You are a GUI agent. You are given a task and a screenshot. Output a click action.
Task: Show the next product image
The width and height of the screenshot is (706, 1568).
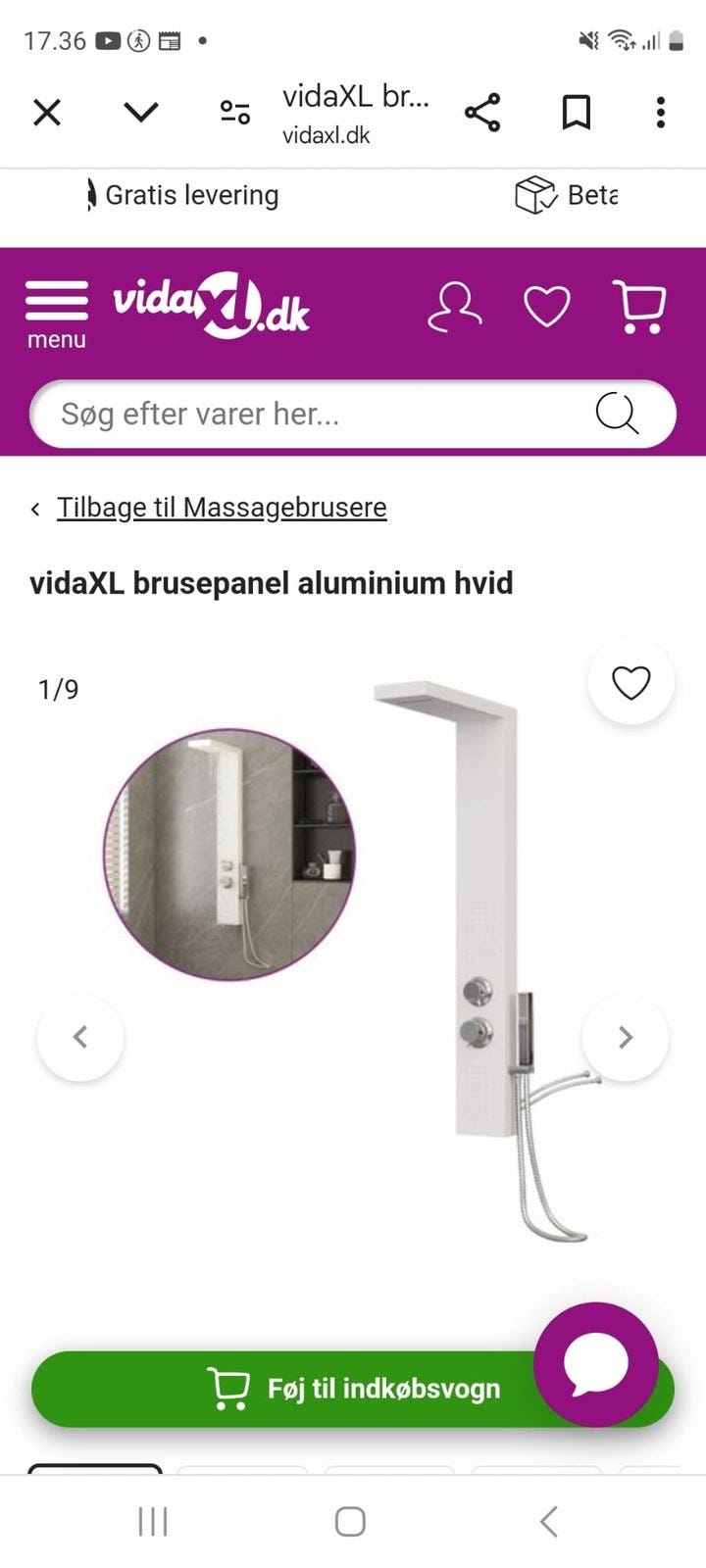coord(625,1037)
